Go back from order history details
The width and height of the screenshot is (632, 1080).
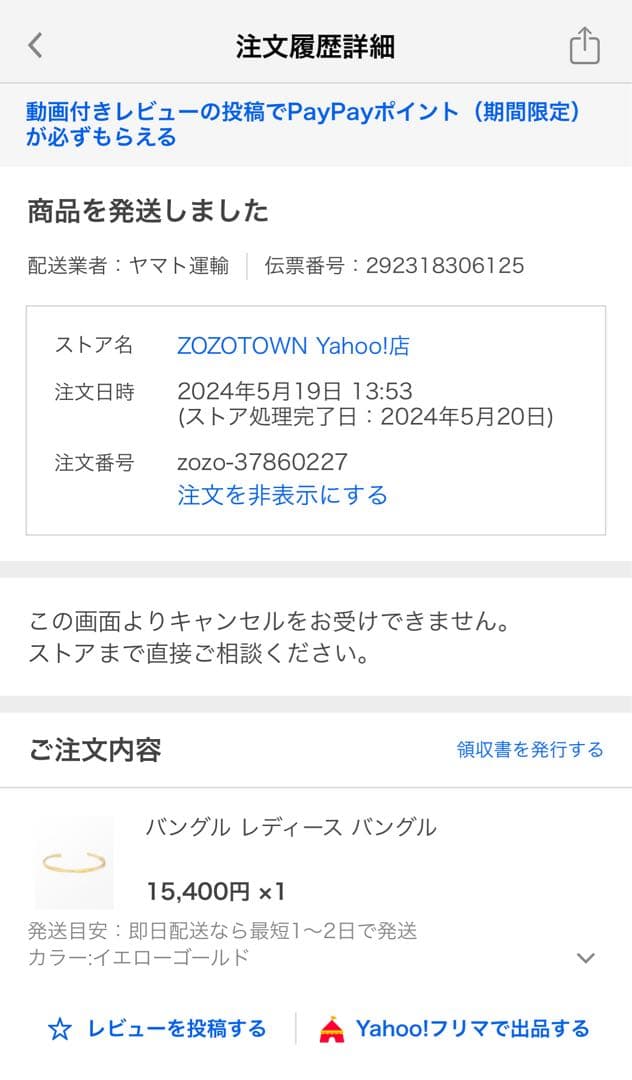pos(36,46)
